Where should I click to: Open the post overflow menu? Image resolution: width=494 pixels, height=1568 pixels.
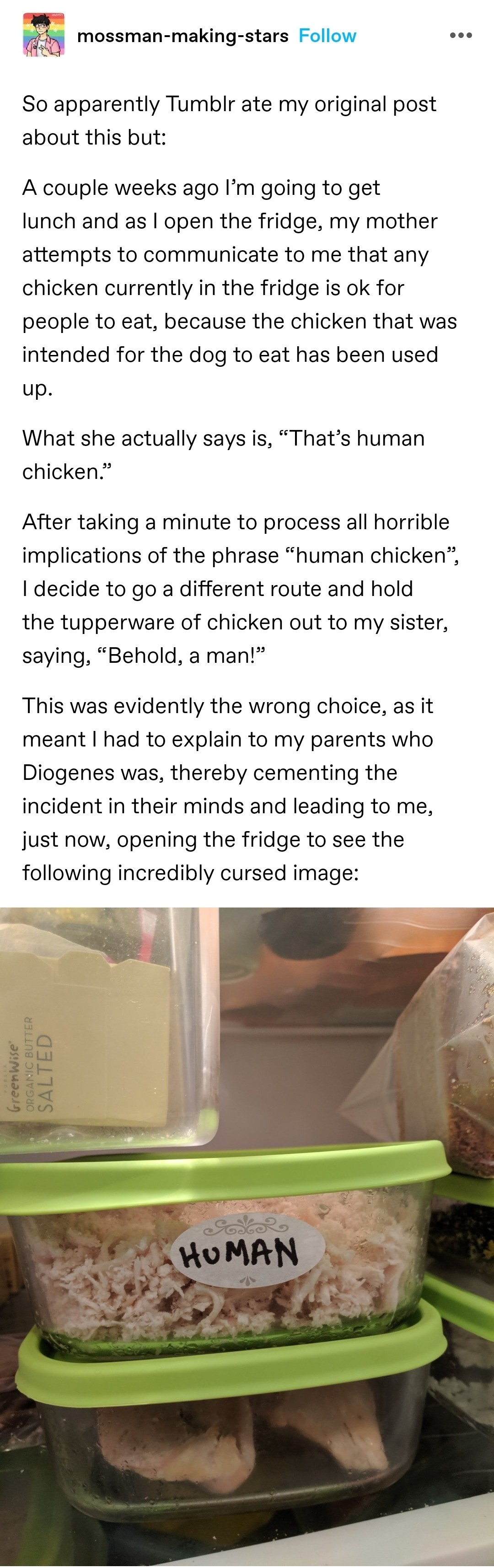[461, 36]
